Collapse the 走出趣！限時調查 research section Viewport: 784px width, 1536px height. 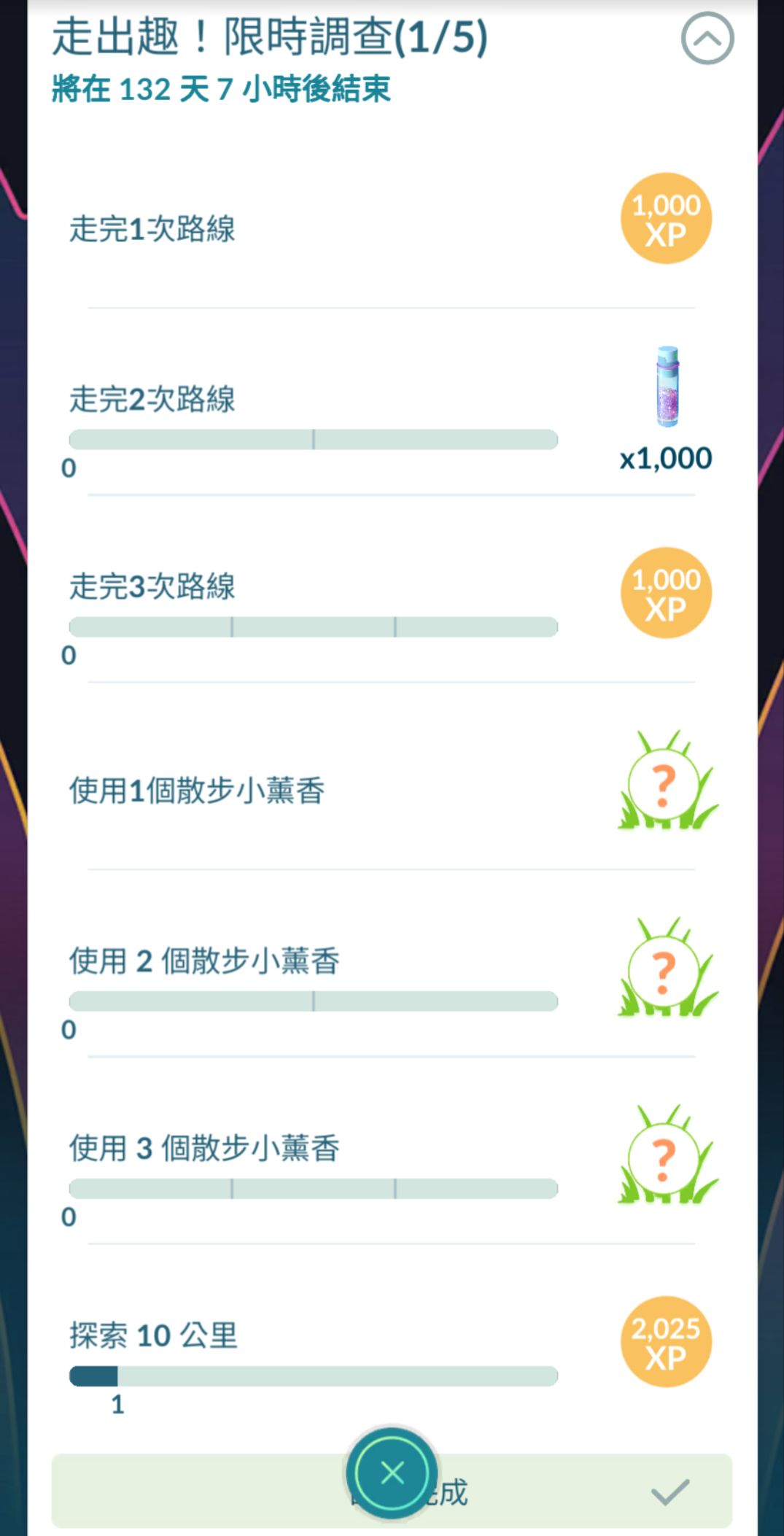707,39
